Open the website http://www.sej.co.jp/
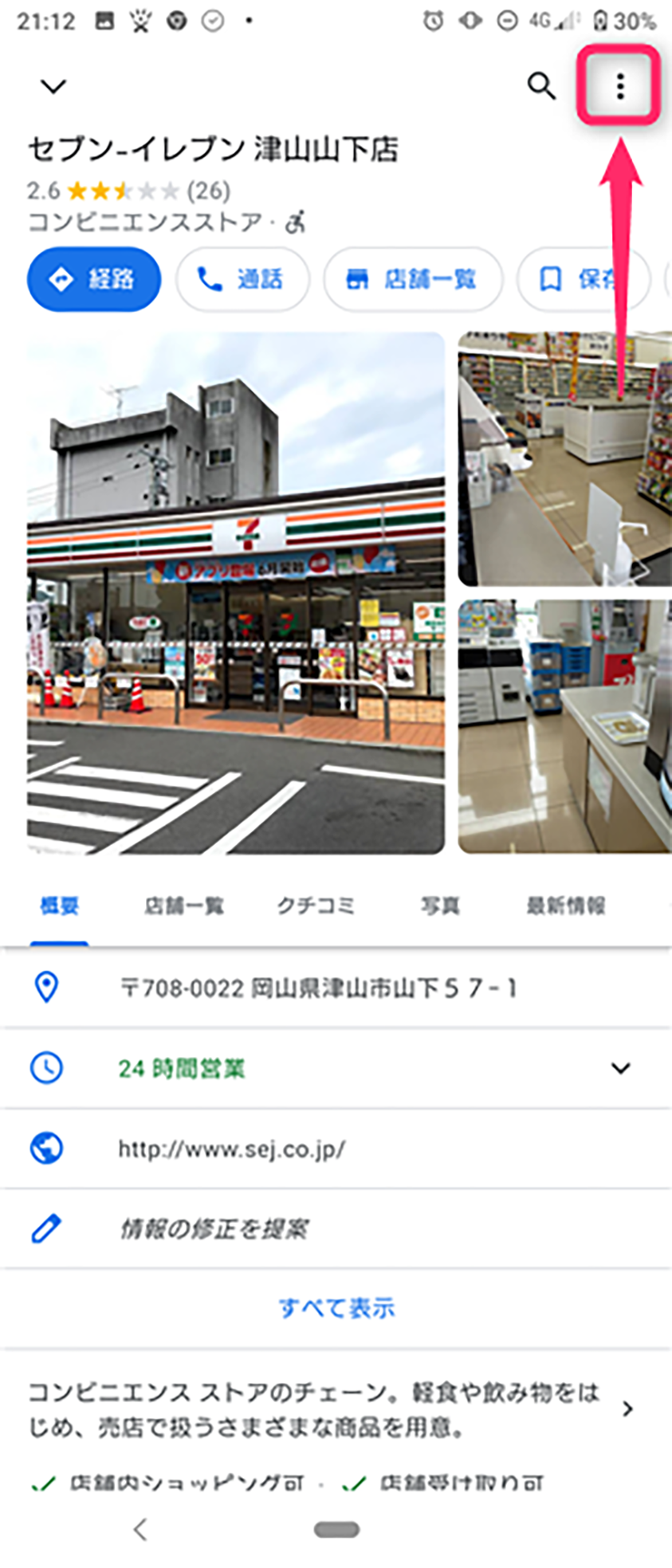Image resolution: width=672 pixels, height=1568 pixels. click(232, 1149)
